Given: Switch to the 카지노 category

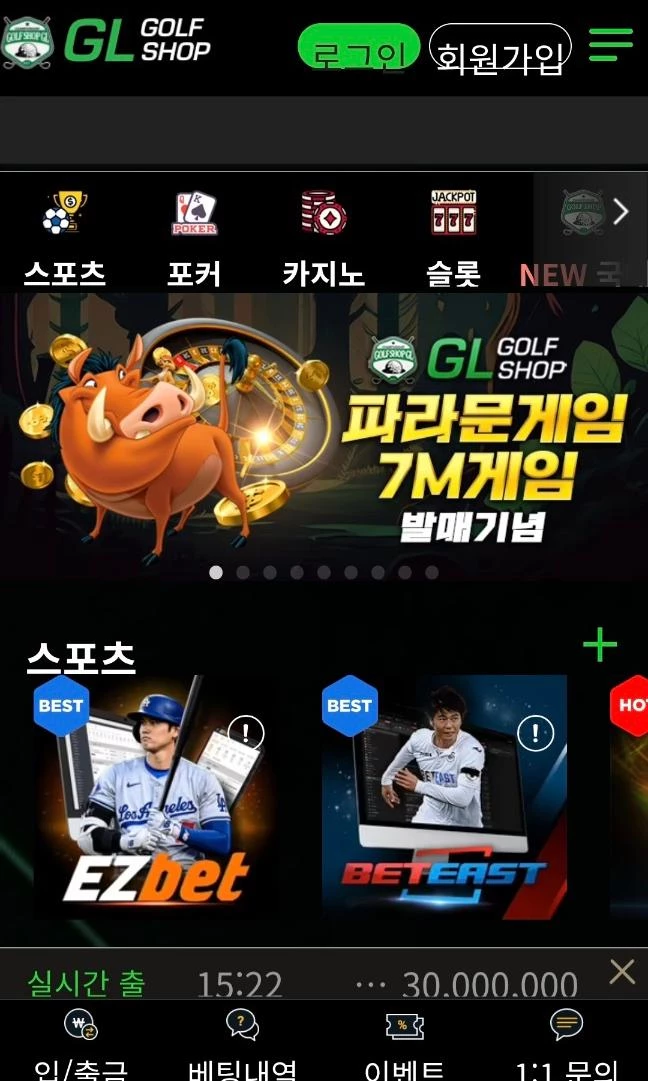Looking at the screenshot, I should [x=323, y=236].
